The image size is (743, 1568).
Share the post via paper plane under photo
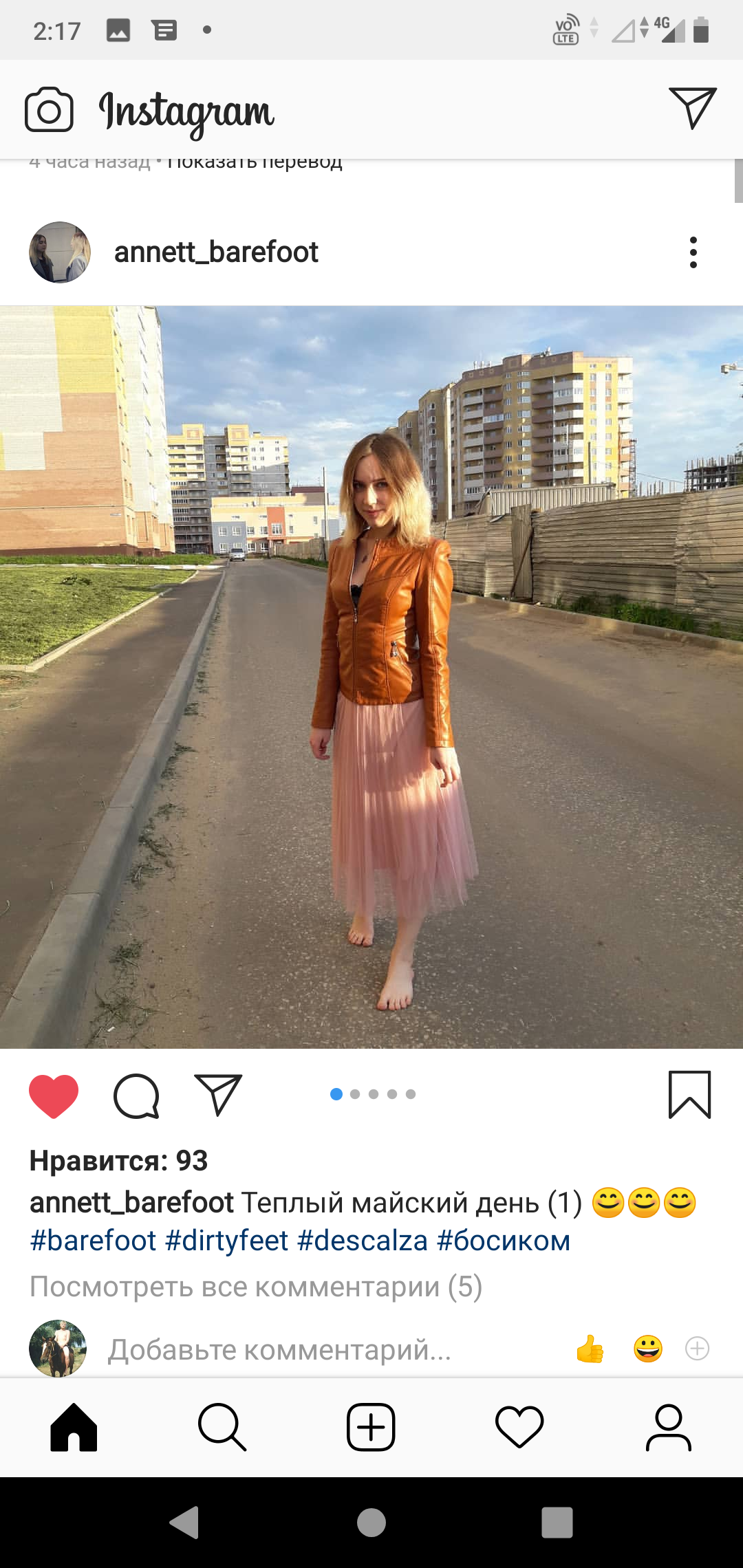click(219, 1094)
